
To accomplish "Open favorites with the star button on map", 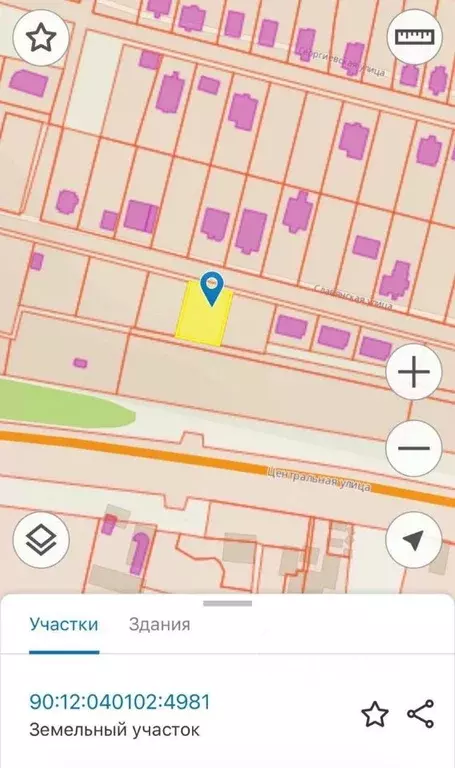I will 41,38.
